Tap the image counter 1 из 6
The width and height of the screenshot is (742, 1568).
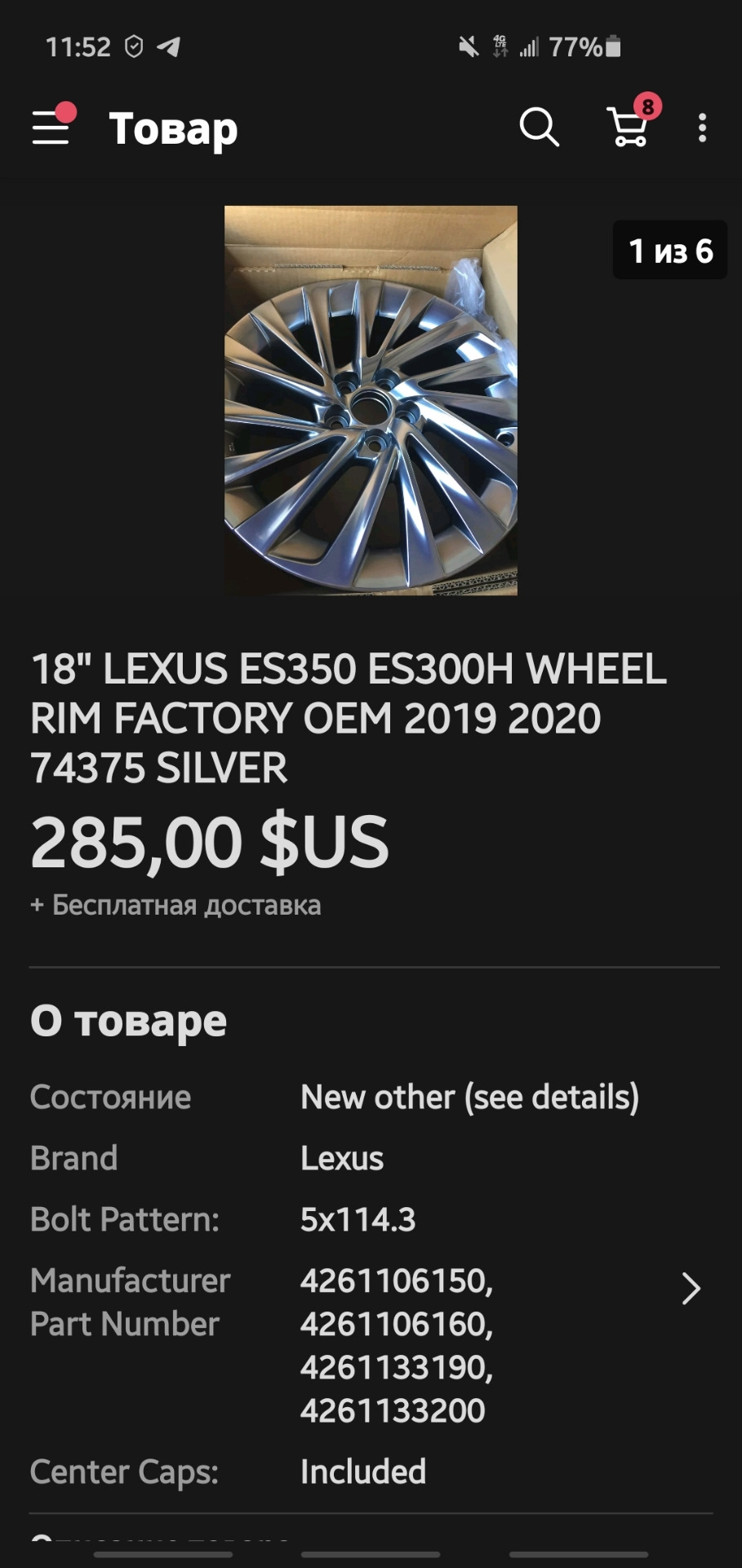tap(669, 251)
